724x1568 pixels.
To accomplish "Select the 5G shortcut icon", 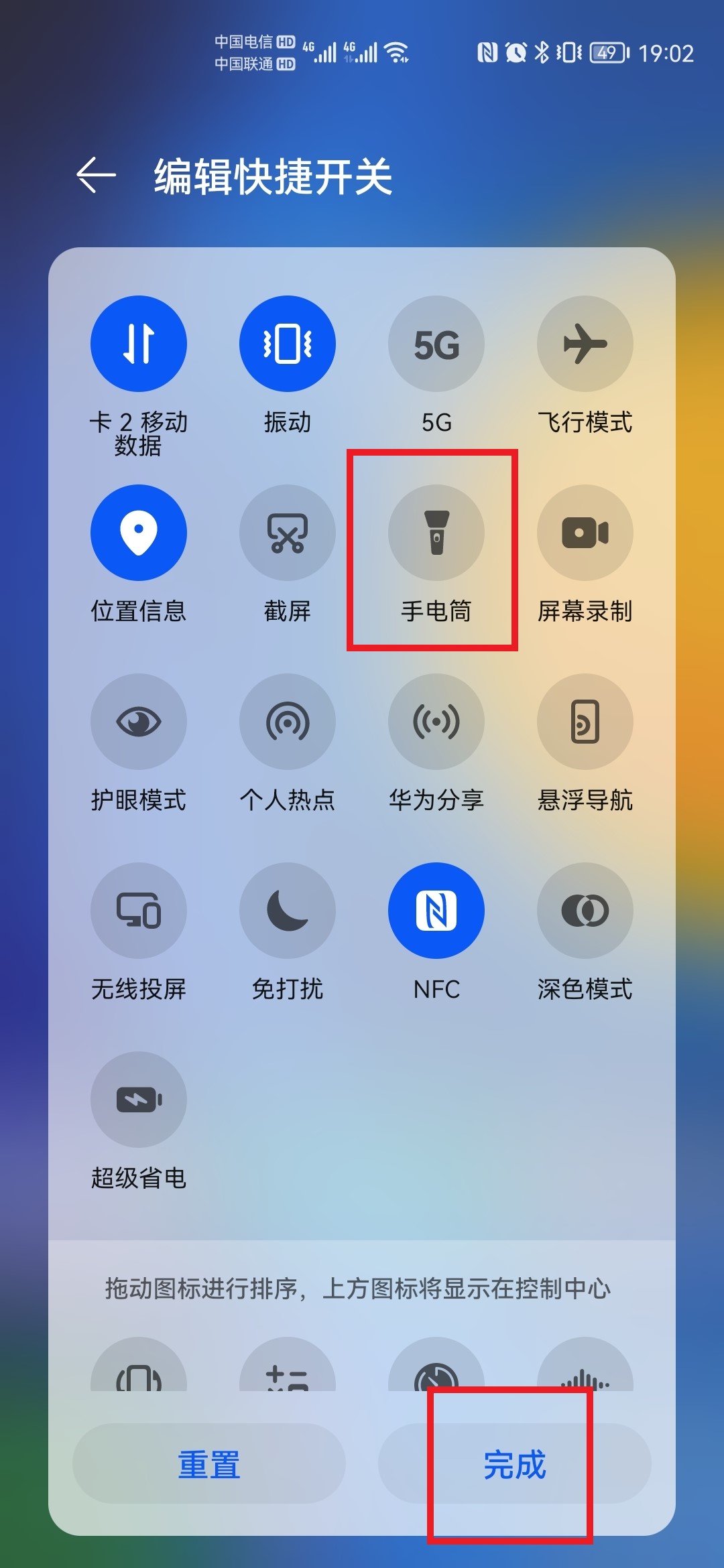I will [x=436, y=344].
